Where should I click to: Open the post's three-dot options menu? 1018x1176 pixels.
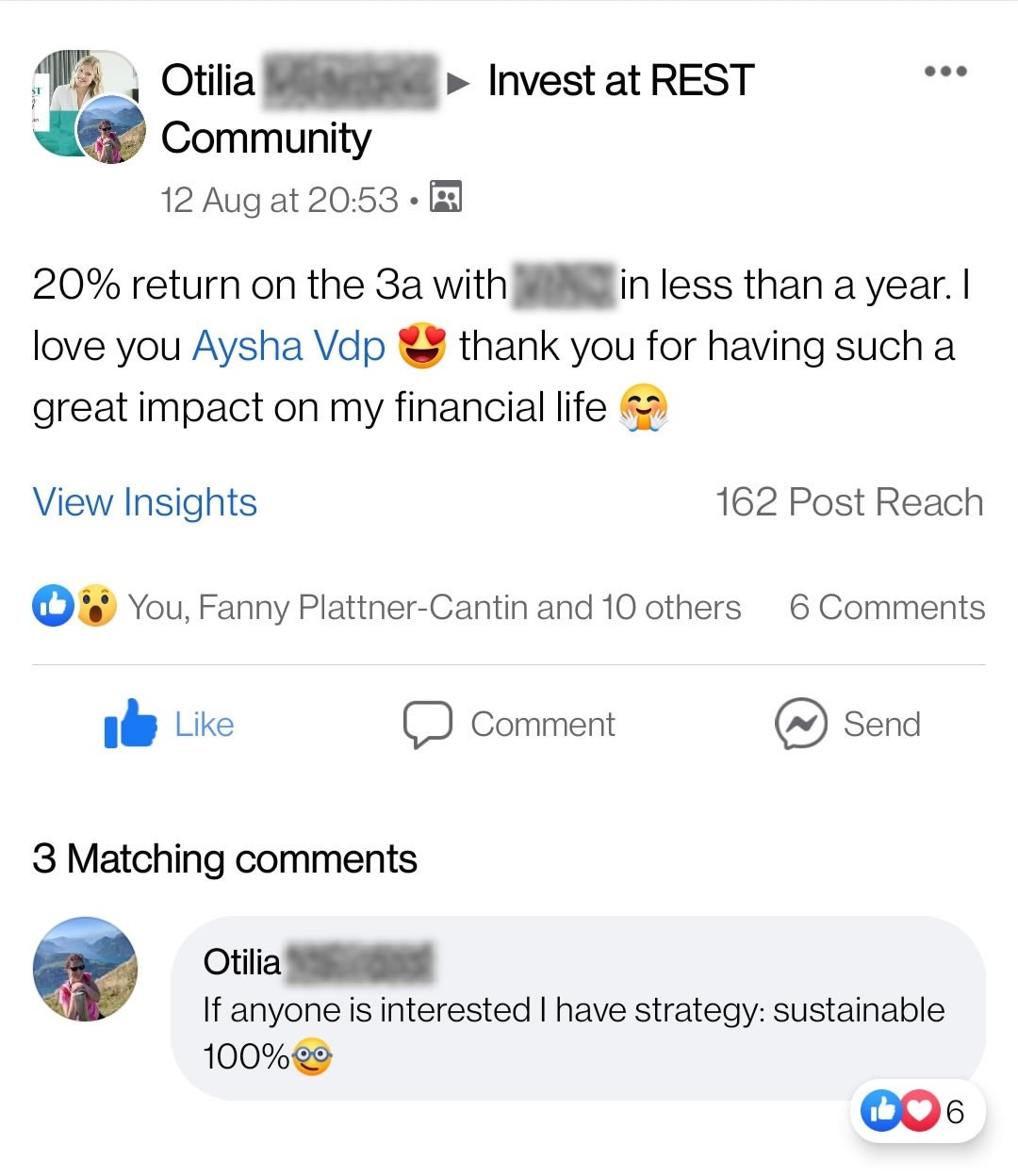945,72
